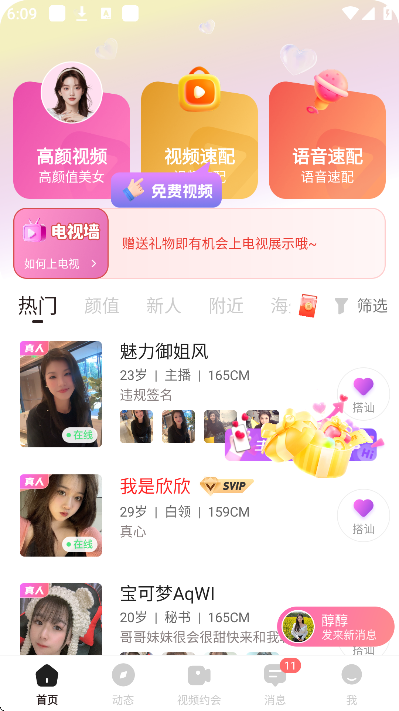Image resolution: width=399 pixels, height=711 pixels.
Task: Open the 消息 tab
Action: click(275, 683)
